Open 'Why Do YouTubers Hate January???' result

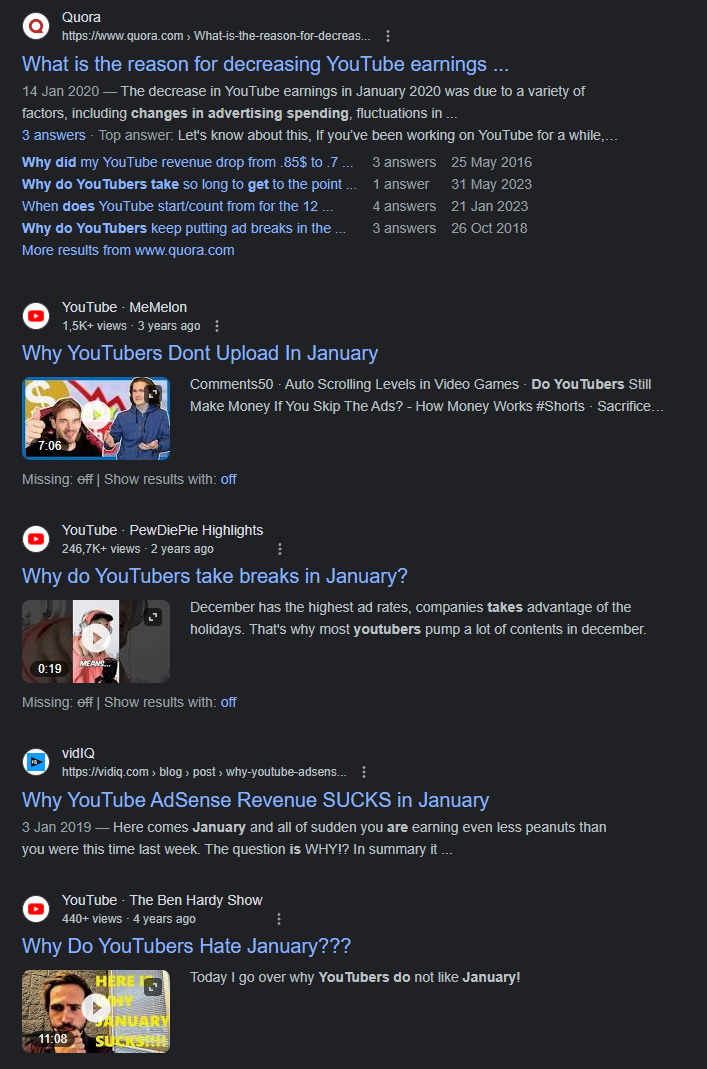(186, 946)
